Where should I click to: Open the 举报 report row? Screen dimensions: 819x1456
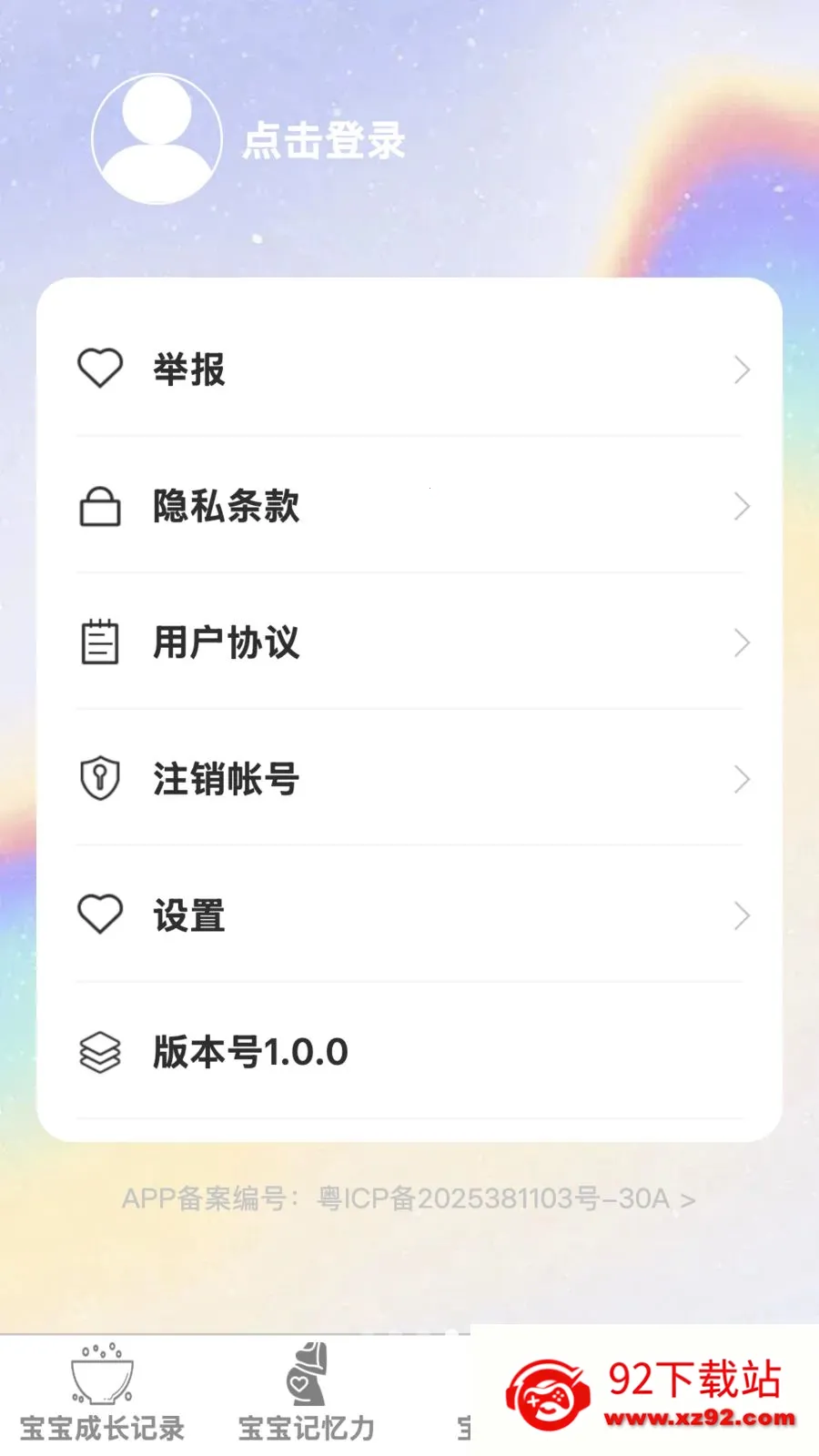409,369
